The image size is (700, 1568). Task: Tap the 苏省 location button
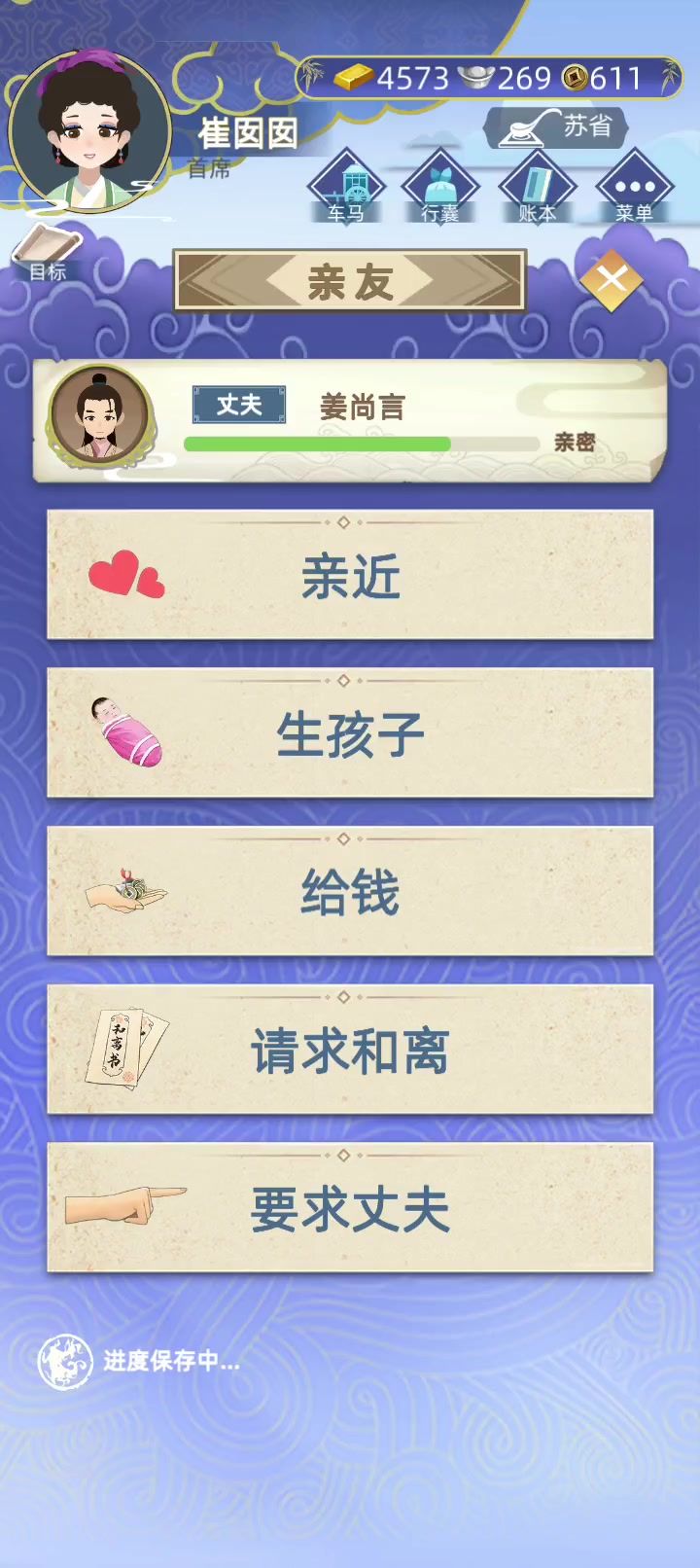(557, 127)
